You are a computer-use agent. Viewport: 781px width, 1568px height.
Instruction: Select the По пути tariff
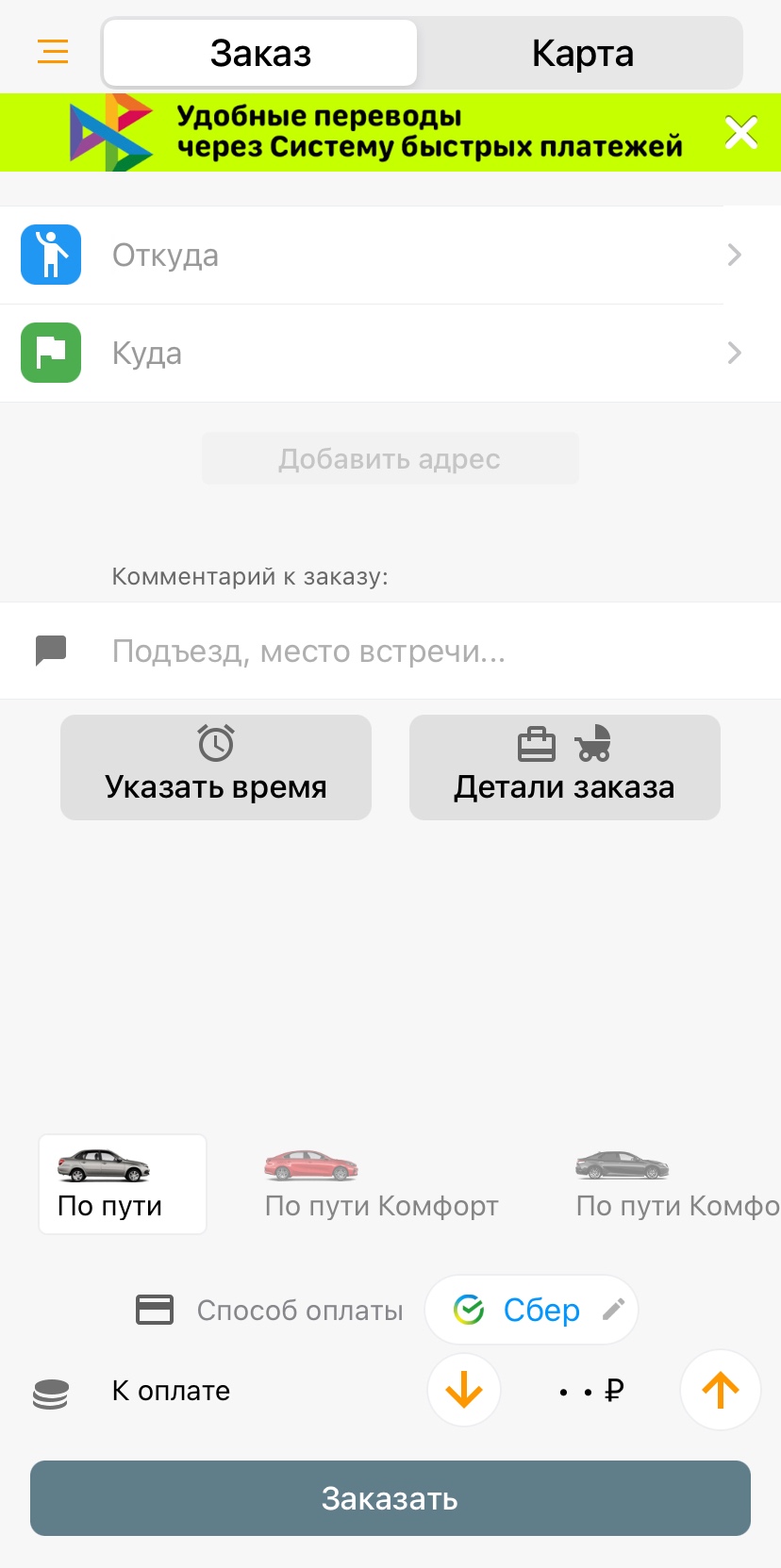click(x=123, y=1184)
